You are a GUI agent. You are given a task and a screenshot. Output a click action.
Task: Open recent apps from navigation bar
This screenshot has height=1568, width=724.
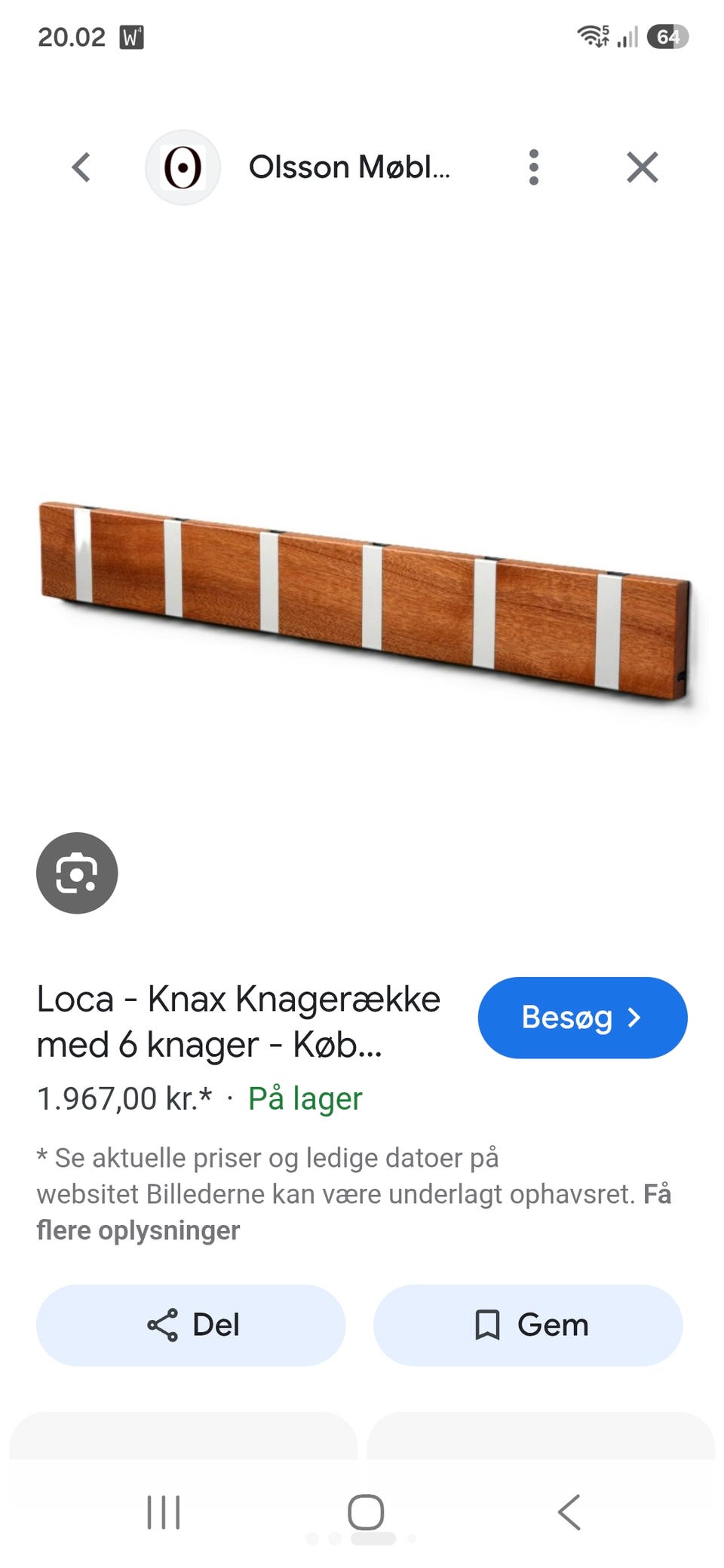[x=164, y=1512]
